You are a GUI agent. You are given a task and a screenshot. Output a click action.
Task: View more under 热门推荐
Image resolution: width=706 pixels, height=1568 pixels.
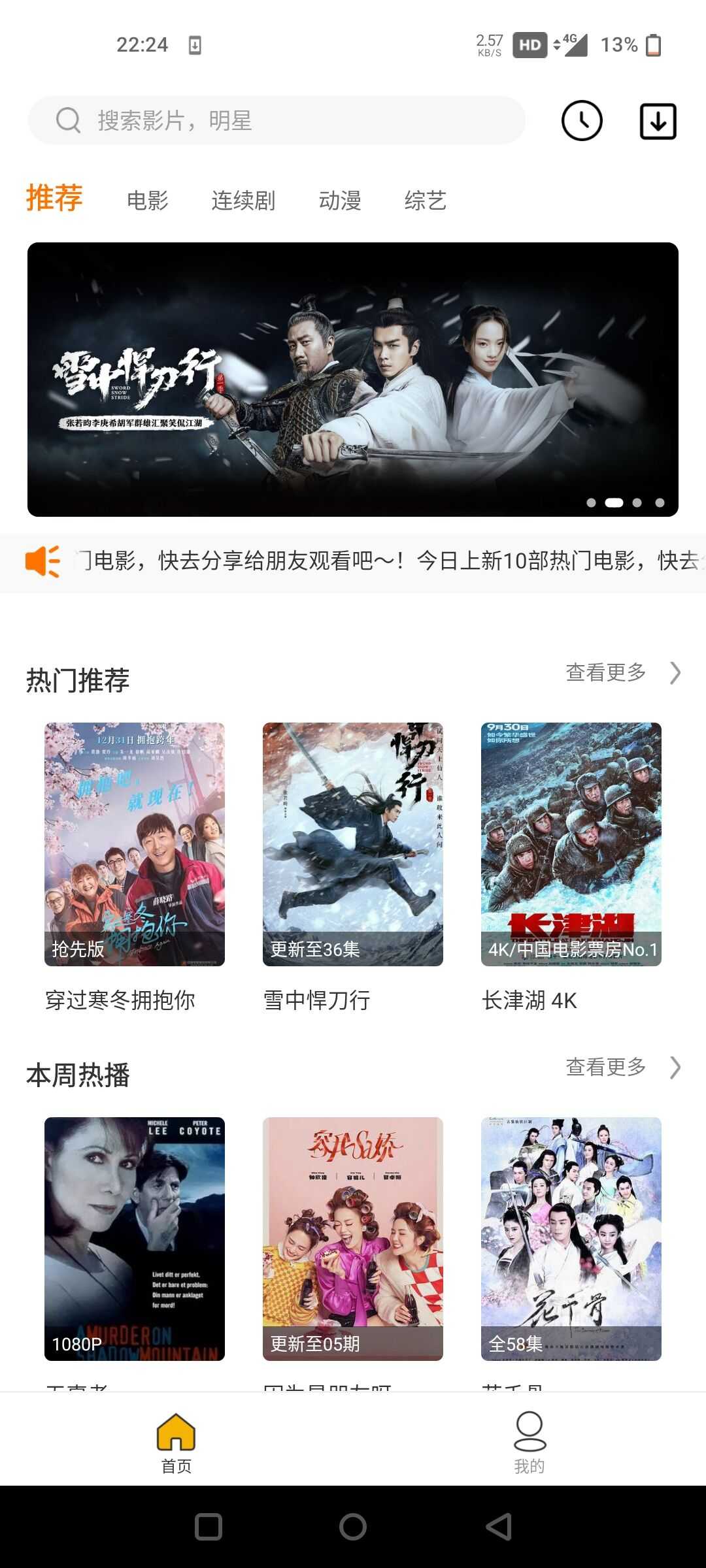point(623,672)
